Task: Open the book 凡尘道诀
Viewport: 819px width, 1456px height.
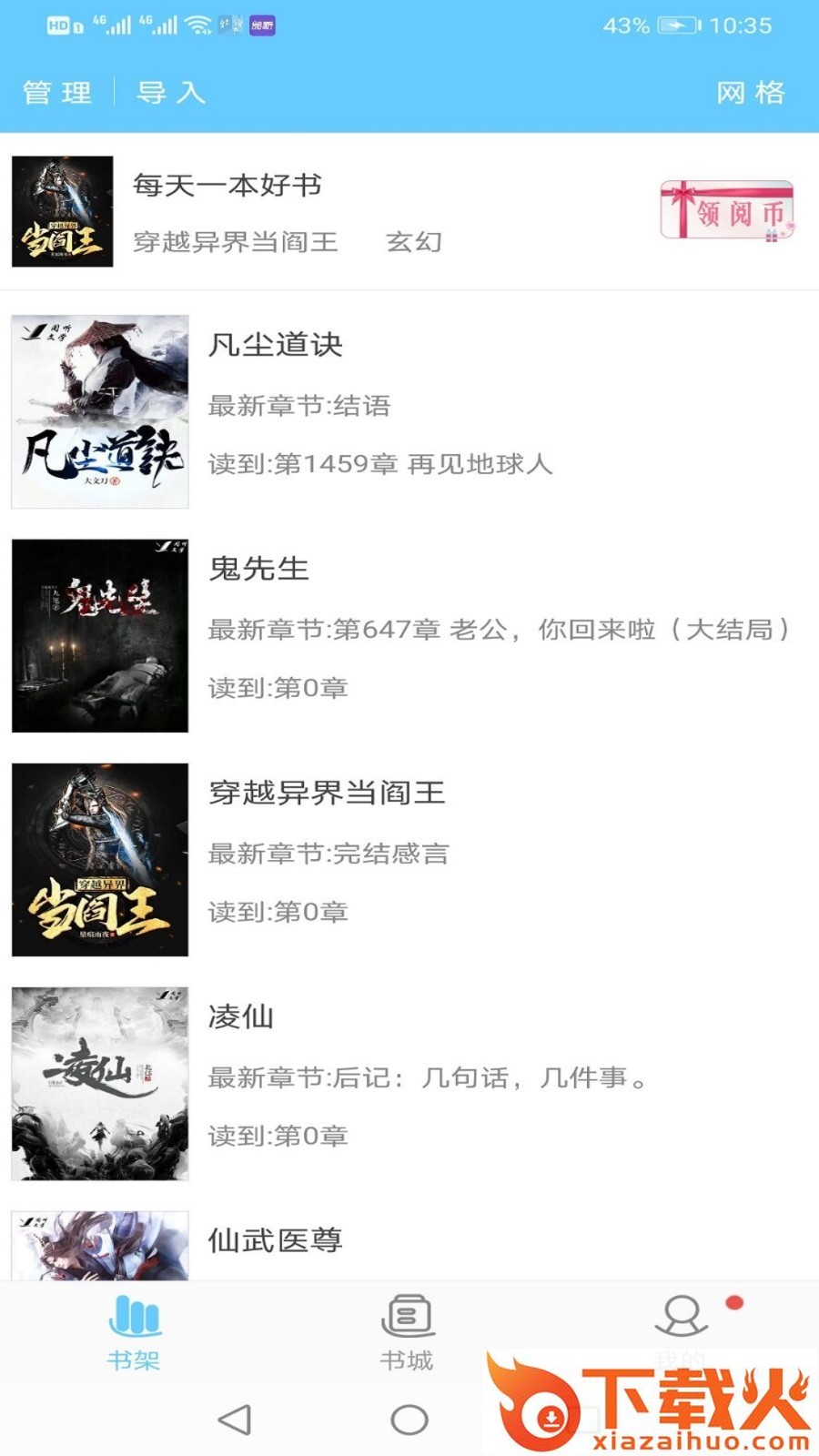Action: 275,346
